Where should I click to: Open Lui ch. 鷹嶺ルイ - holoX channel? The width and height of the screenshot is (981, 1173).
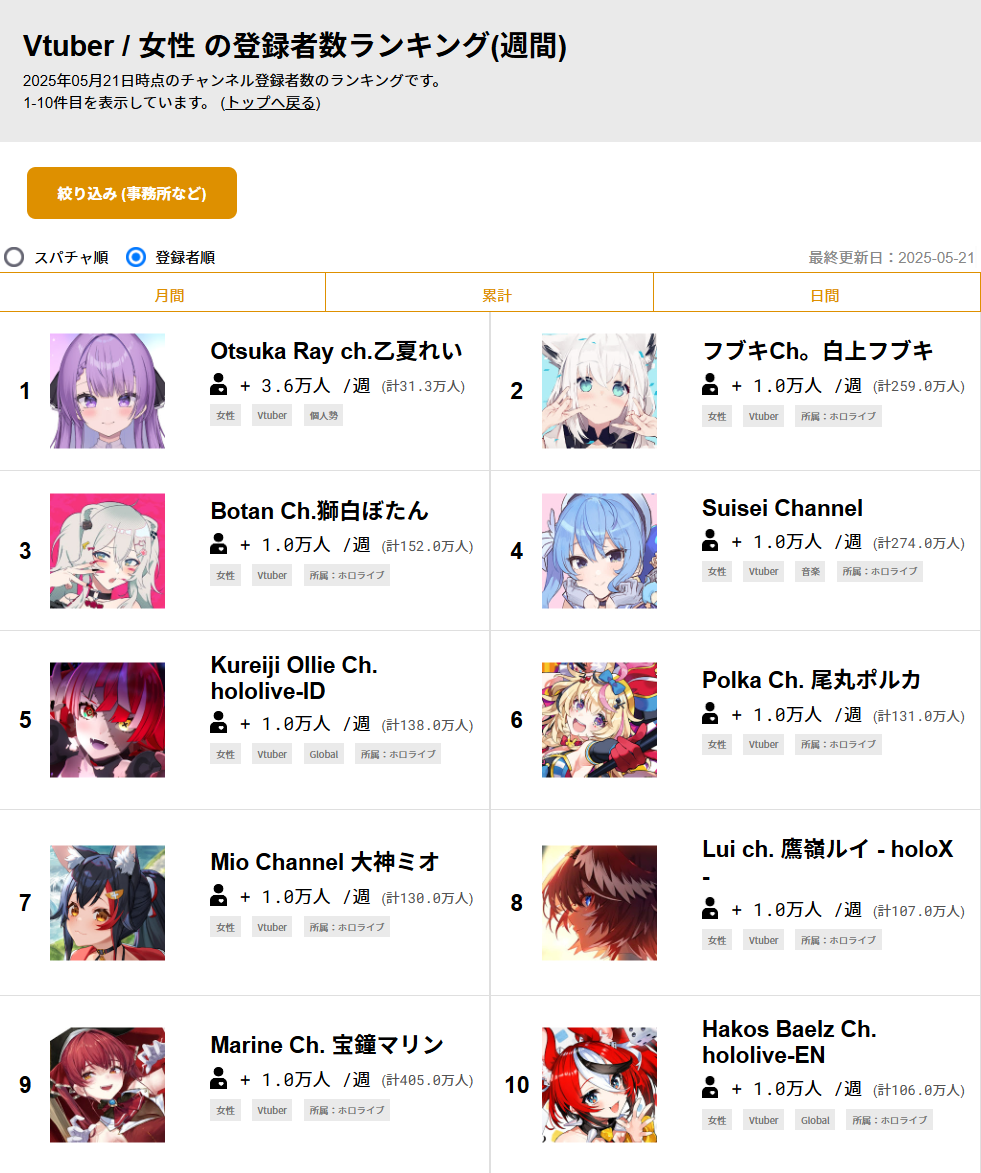827,850
